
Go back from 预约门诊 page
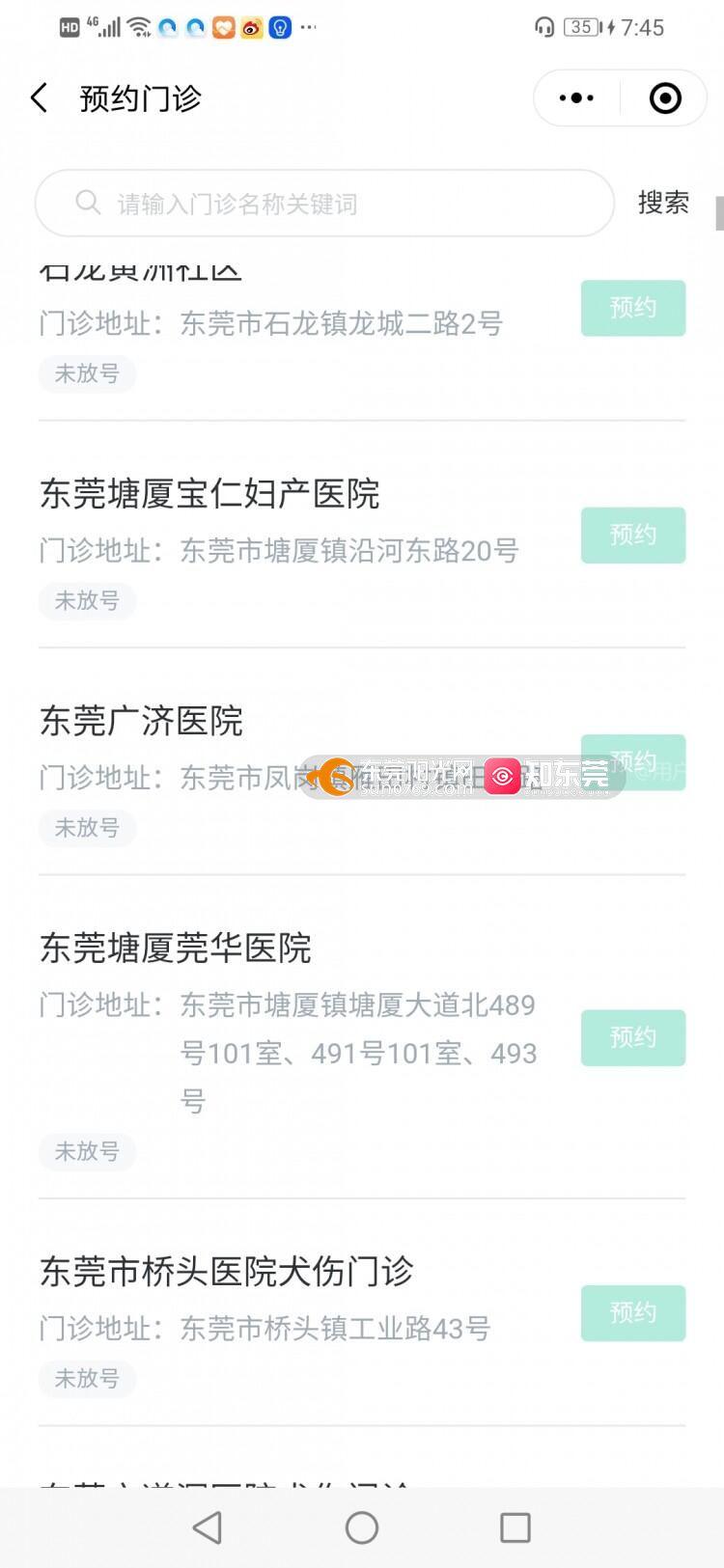coord(40,97)
